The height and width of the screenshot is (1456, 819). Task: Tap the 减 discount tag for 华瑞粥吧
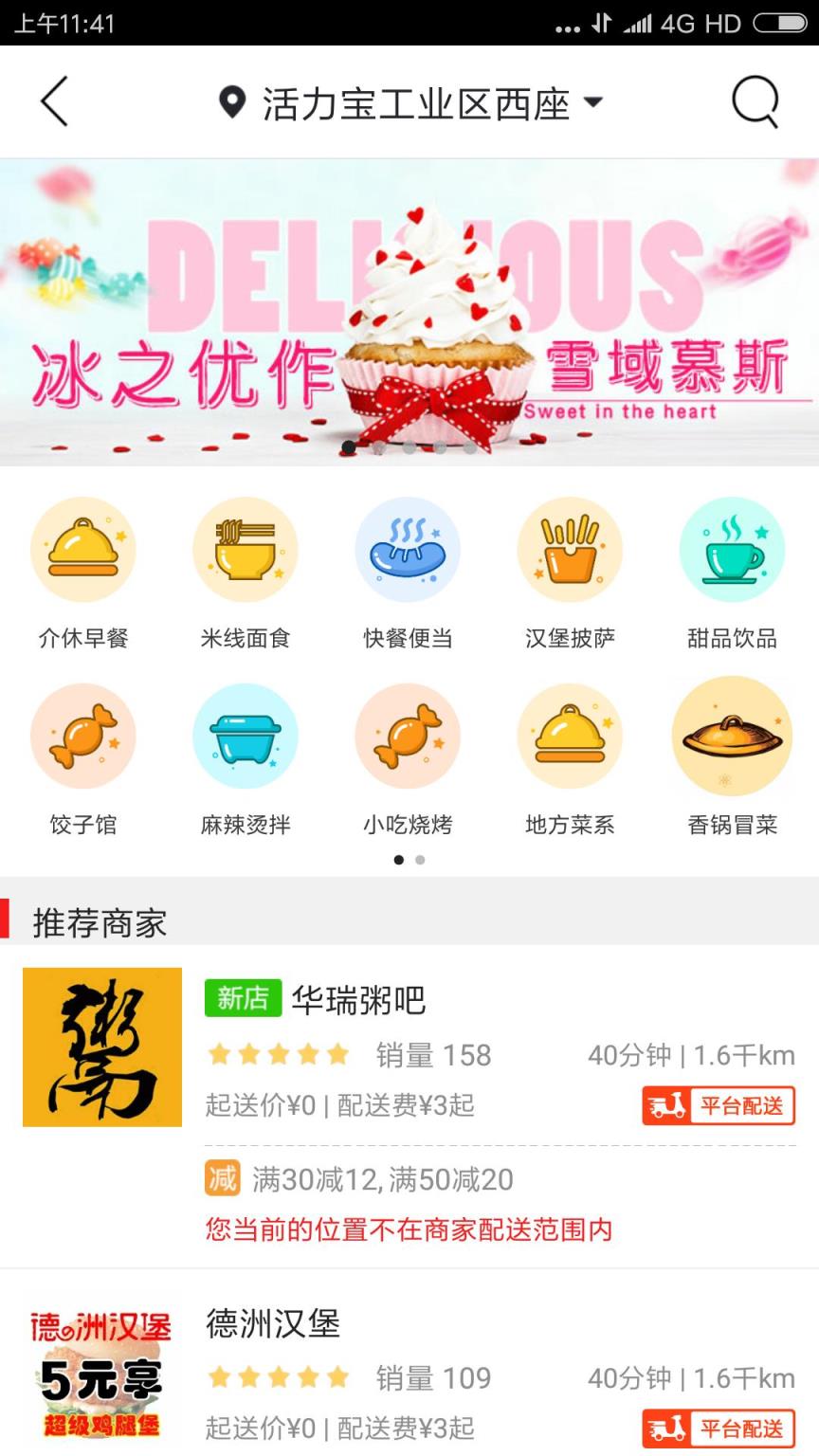pyautogui.click(x=221, y=1179)
